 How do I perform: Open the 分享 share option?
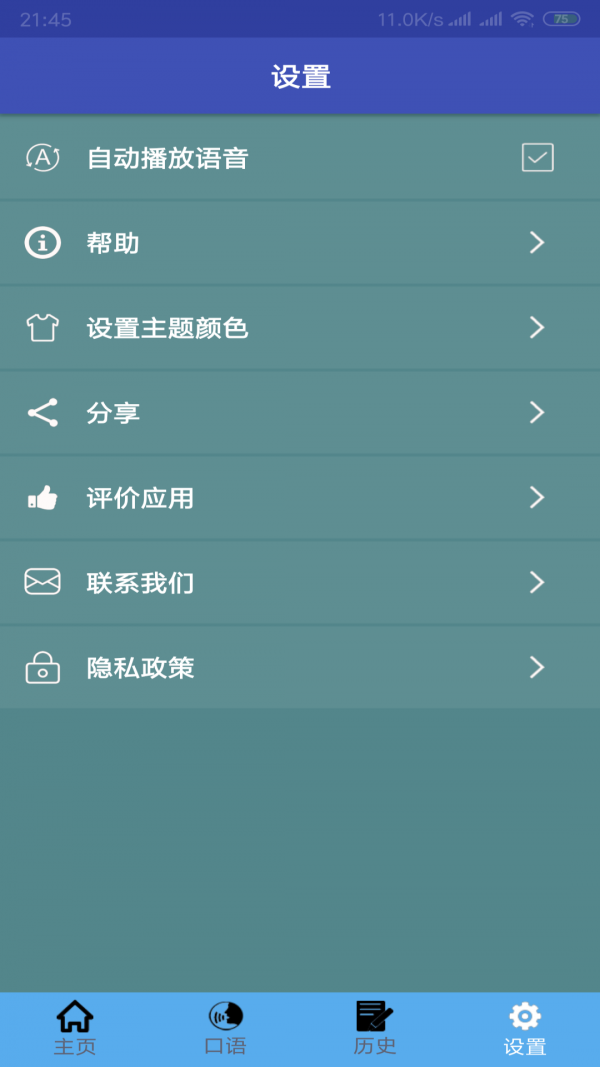click(300, 413)
